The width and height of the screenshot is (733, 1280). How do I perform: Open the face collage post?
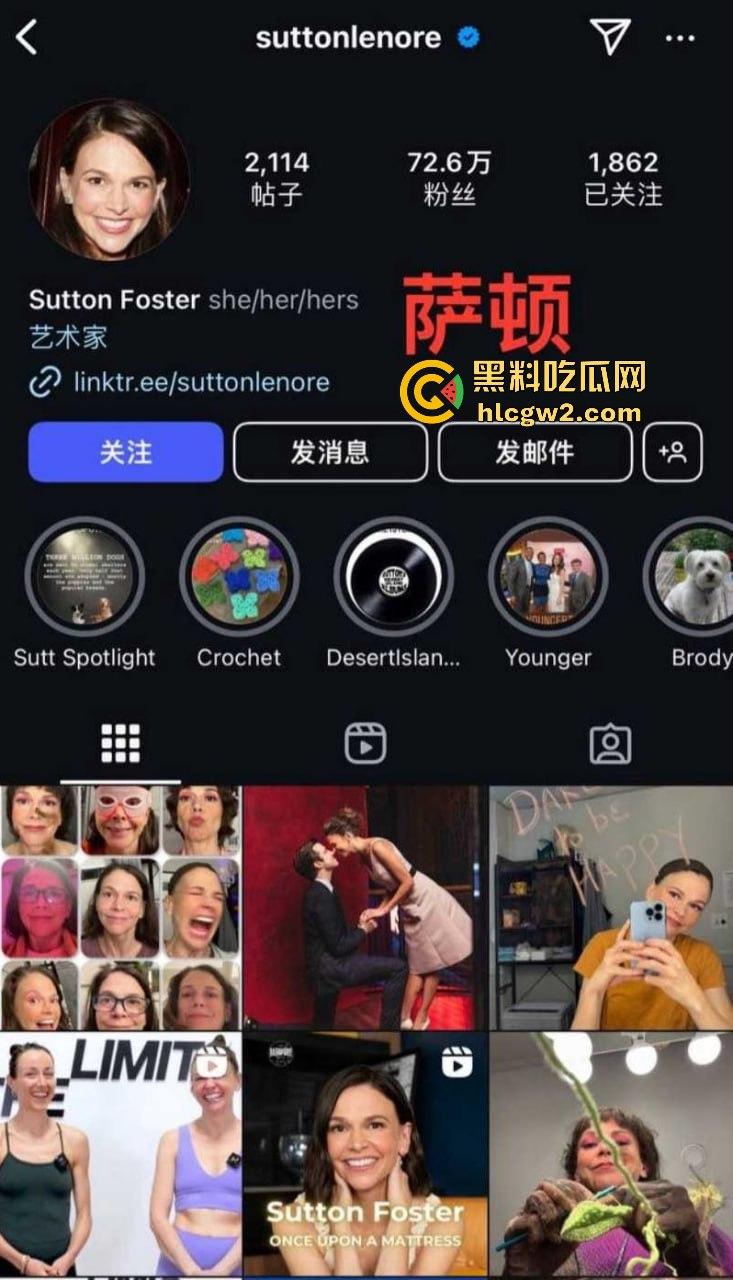[120, 907]
